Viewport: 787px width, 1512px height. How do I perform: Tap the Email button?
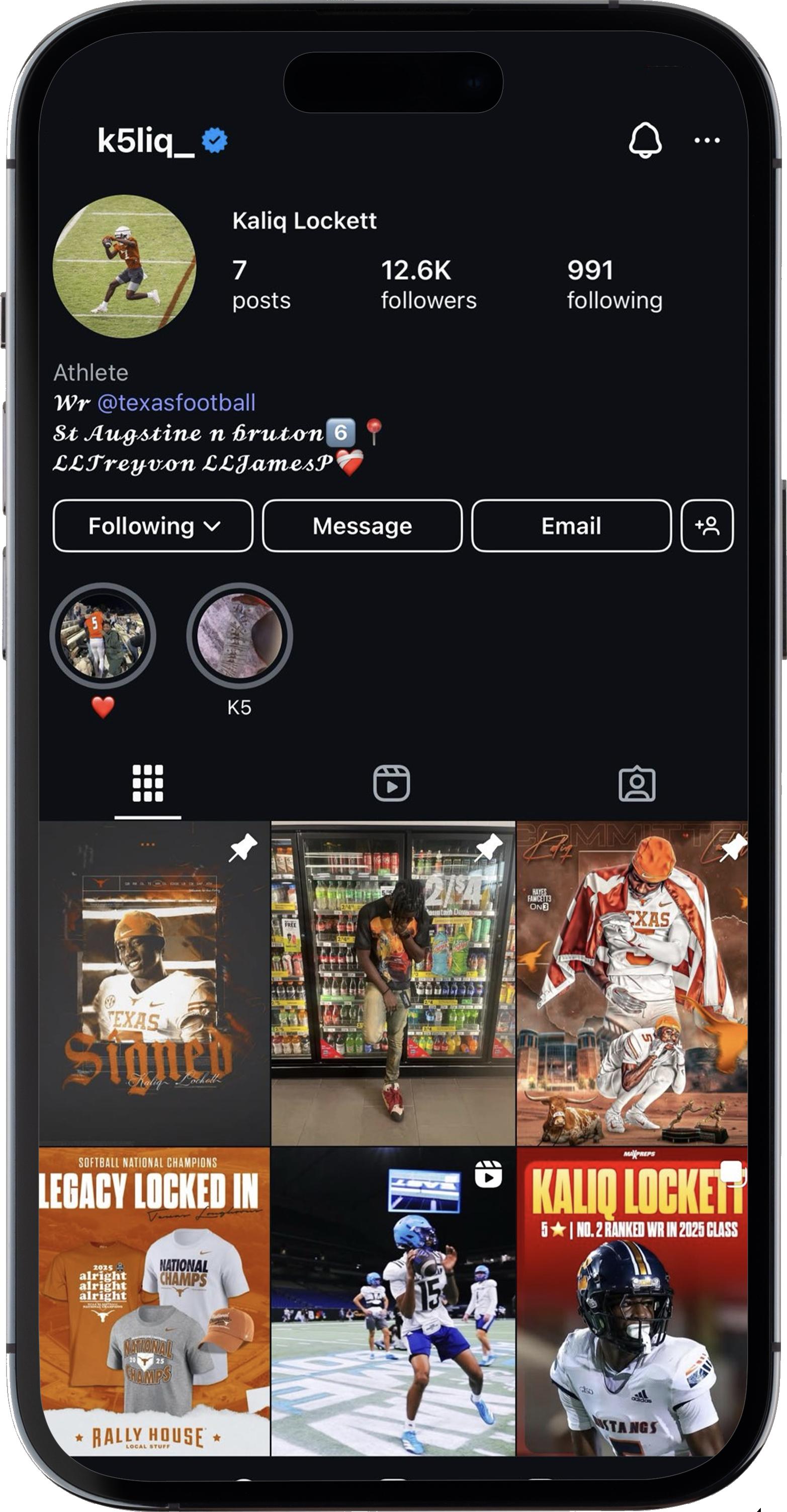571,526
